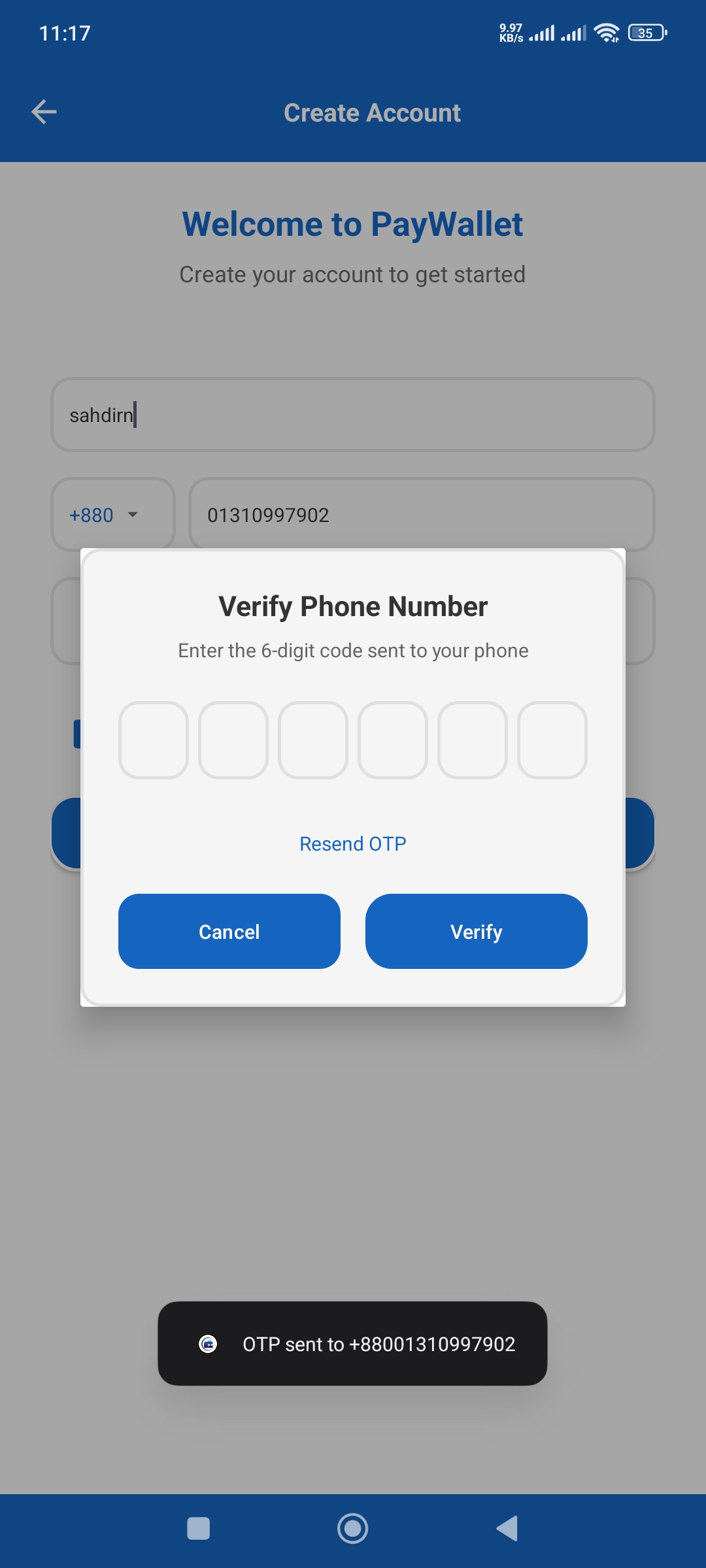Tap the second OTP digit box
Image resolution: width=706 pixels, height=1568 pixels.
[233, 740]
